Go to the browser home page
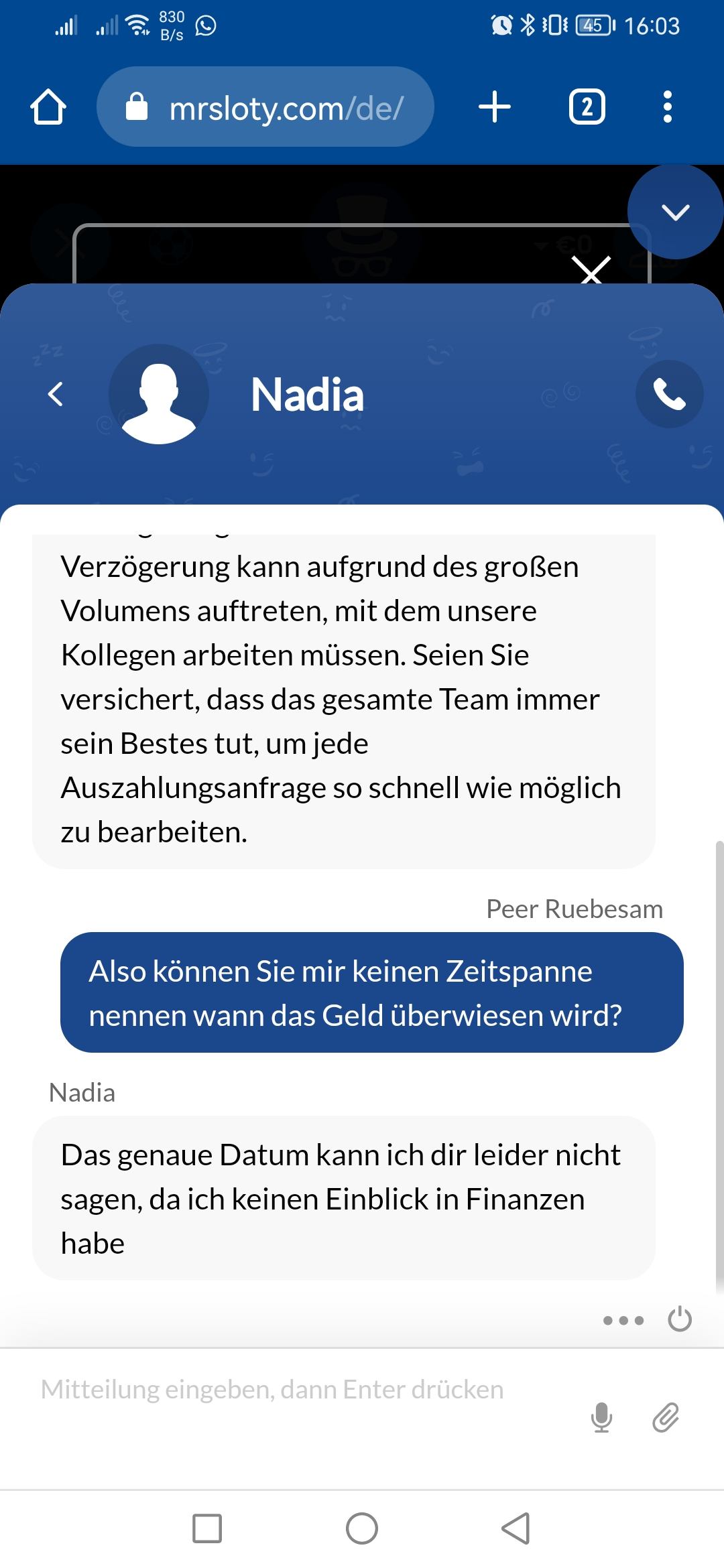The image size is (724, 1568). tap(48, 107)
